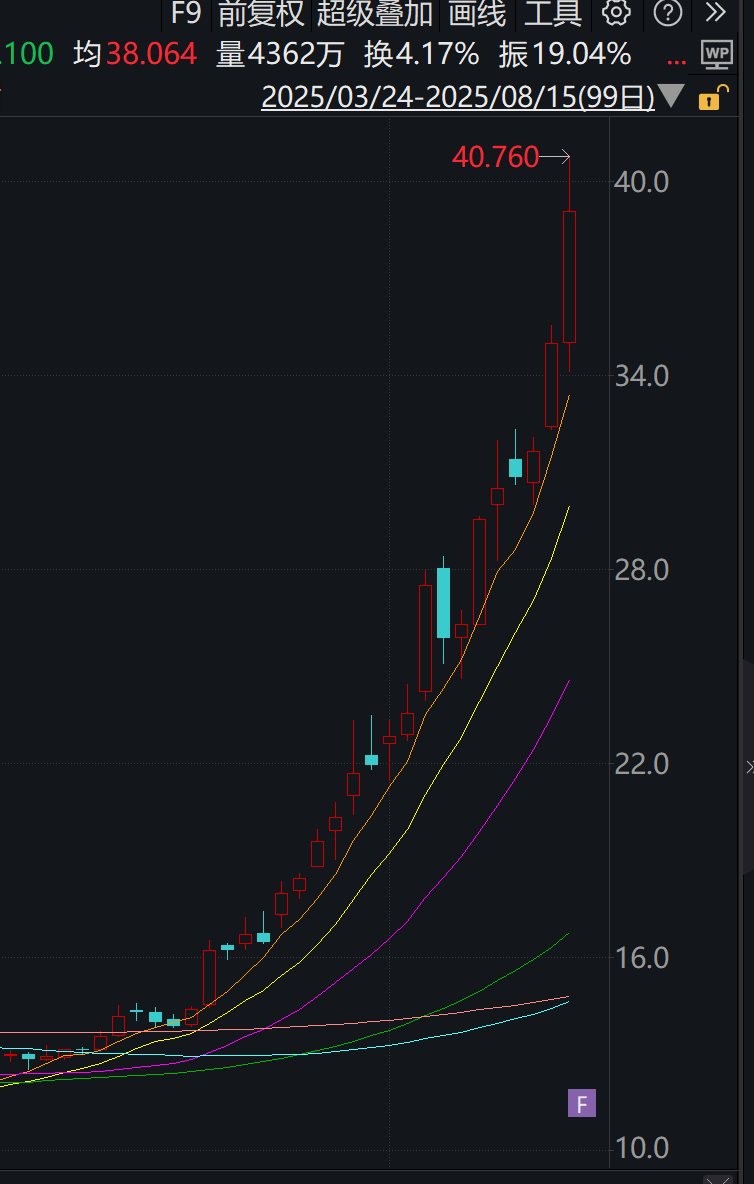
Task: Open the 画线 drawing tool
Action: tap(478, 13)
